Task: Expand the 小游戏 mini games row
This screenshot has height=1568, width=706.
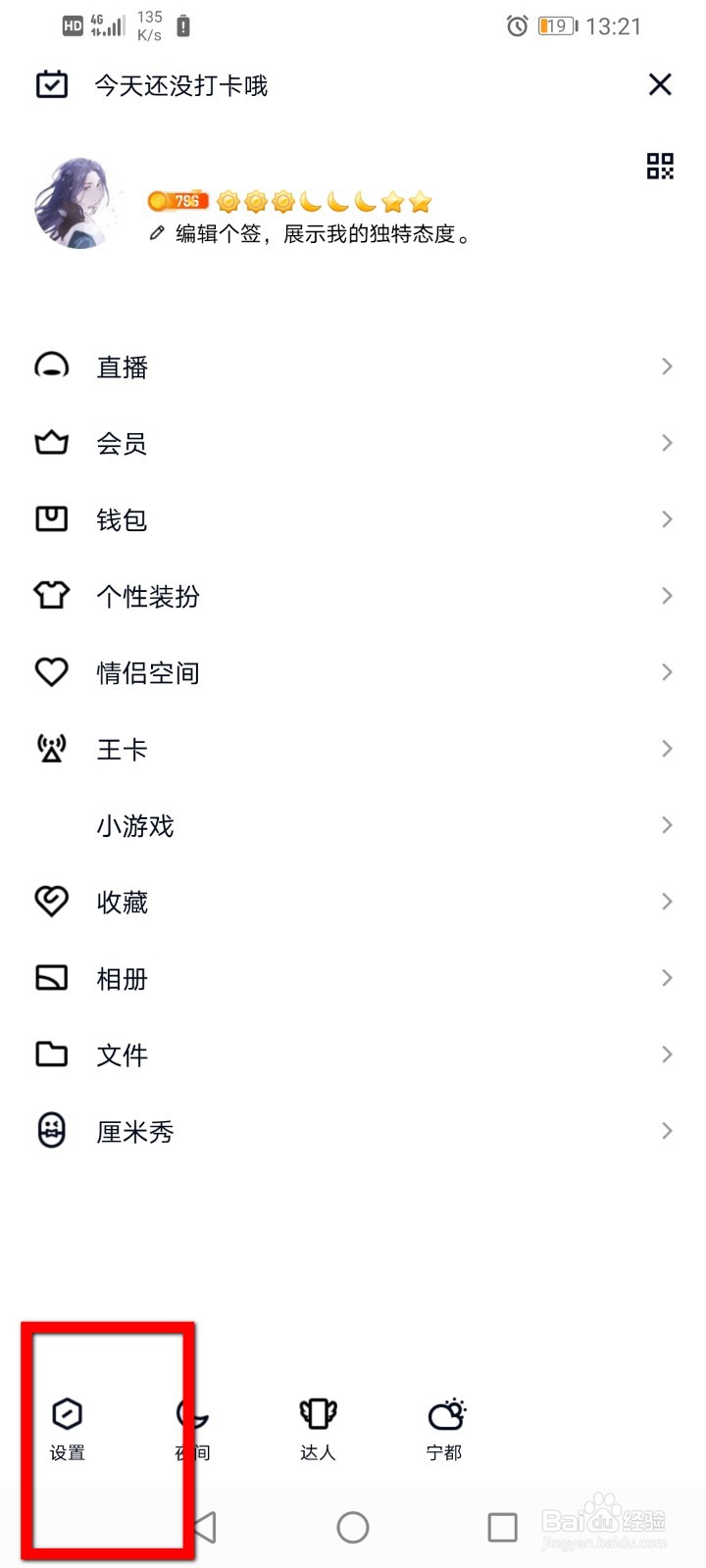Action: tap(353, 824)
